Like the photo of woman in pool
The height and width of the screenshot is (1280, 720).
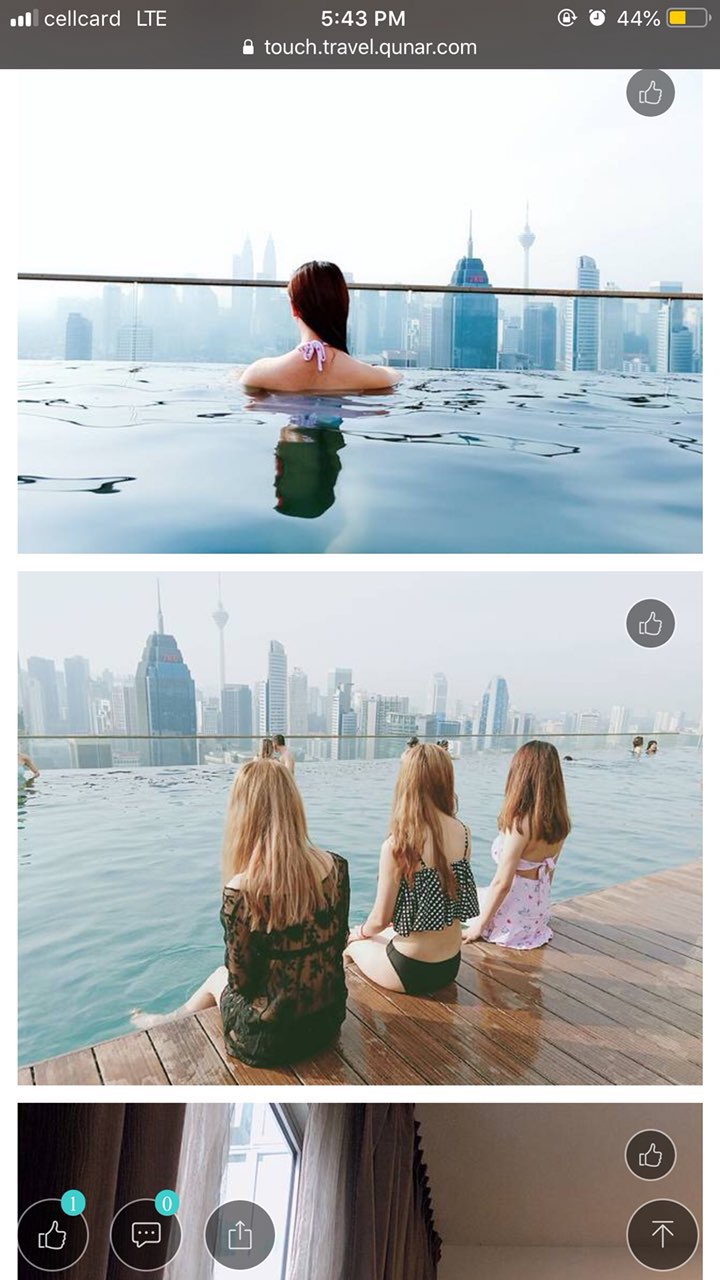(650, 93)
